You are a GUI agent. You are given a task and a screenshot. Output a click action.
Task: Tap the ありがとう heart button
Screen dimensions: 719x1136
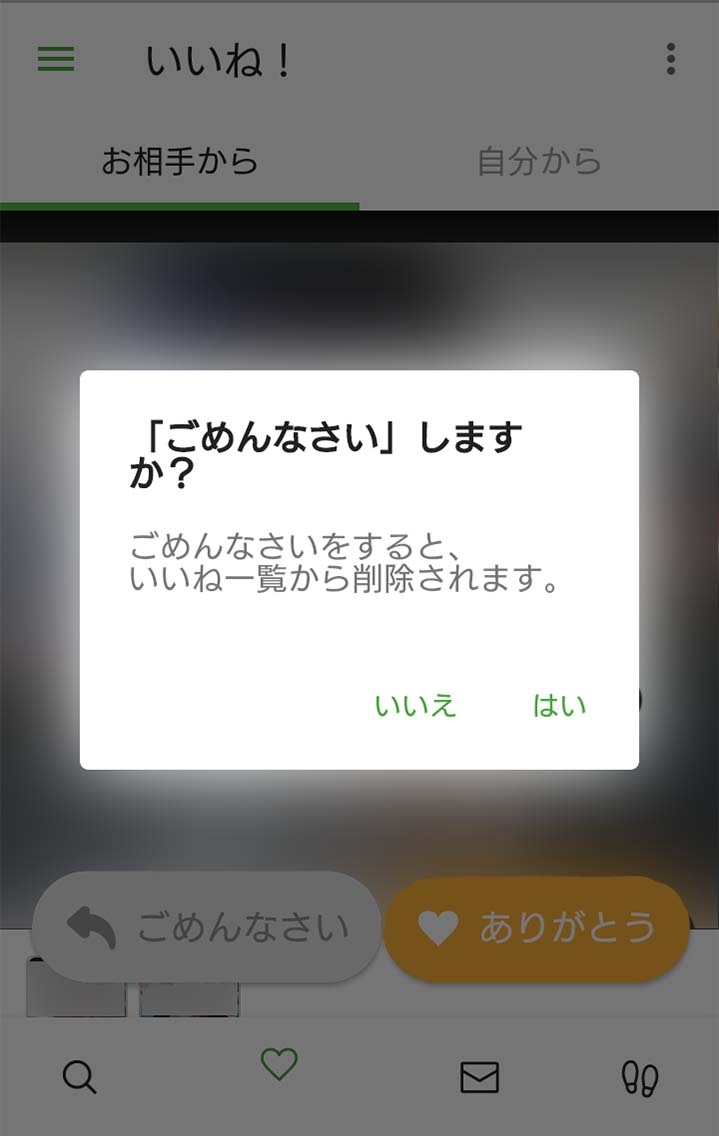click(x=537, y=928)
